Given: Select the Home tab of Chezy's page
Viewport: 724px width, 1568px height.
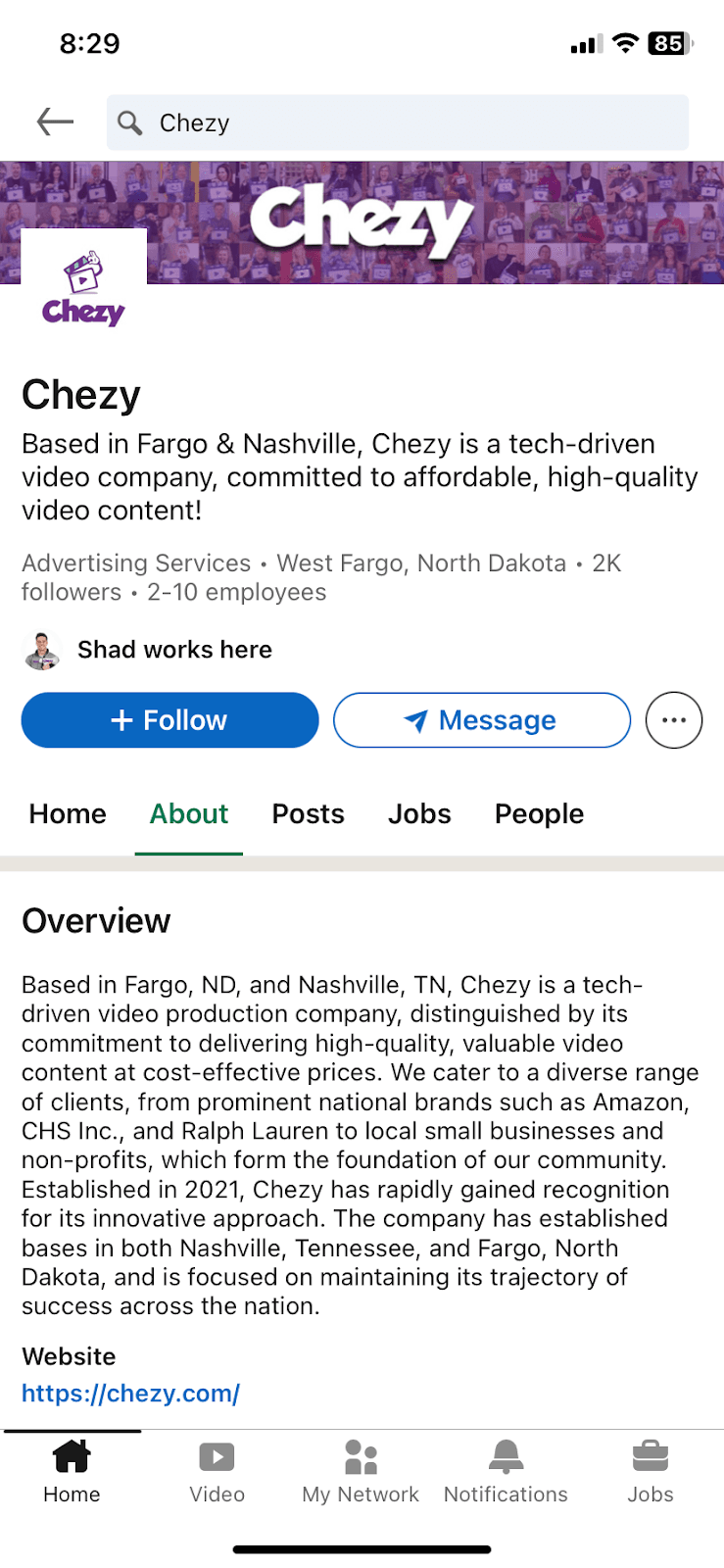Looking at the screenshot, I should click(x=67, y=813).
